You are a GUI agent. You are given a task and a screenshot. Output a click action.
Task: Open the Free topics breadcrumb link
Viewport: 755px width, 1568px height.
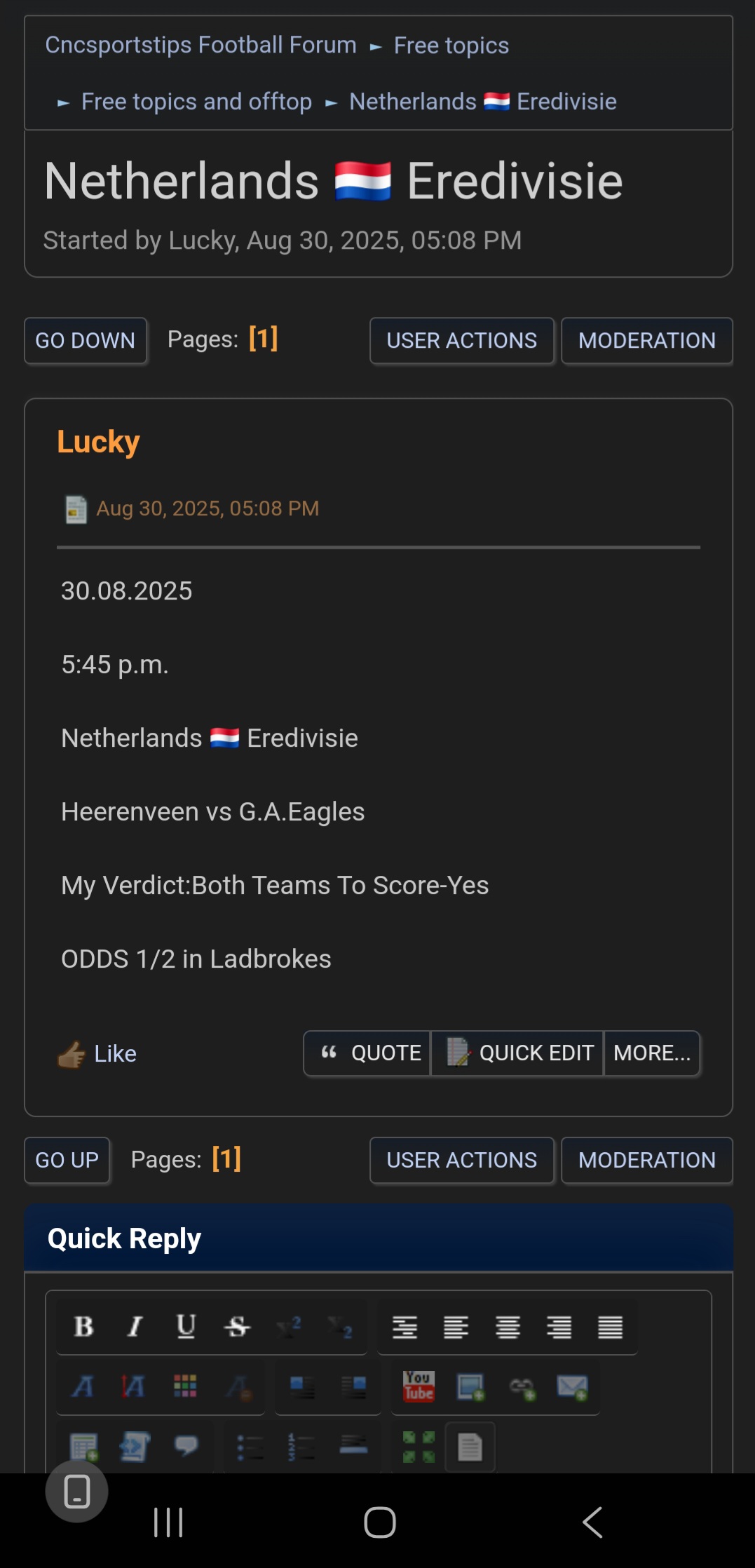[x=451, y=46]
